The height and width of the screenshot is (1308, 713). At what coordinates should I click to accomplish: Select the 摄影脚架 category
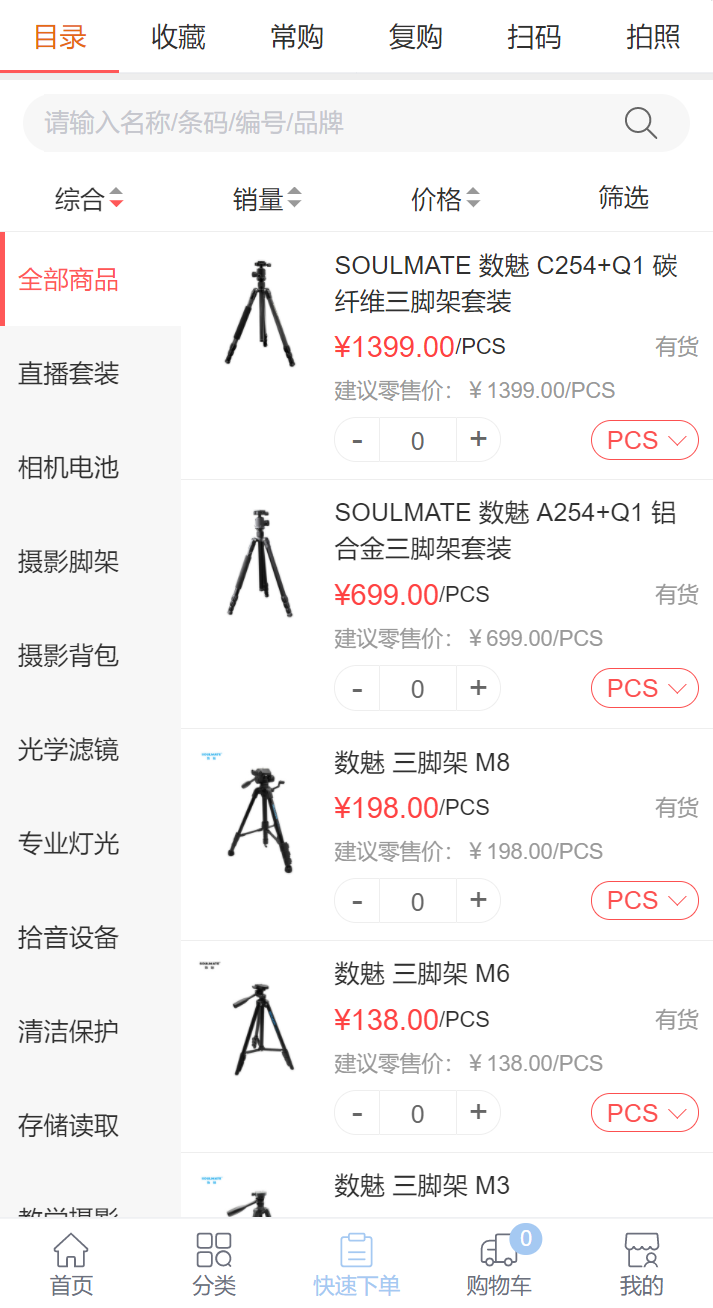pos(68,562)
